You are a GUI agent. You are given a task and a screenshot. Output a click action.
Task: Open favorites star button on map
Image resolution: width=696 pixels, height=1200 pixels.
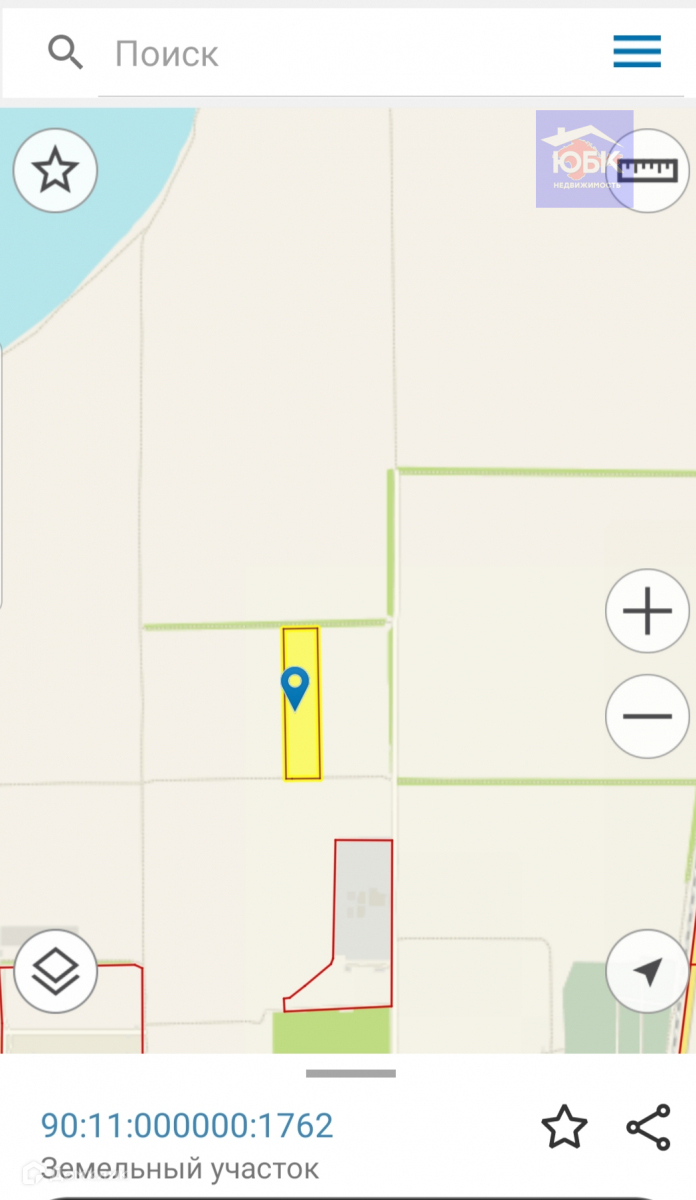(55, 171)
